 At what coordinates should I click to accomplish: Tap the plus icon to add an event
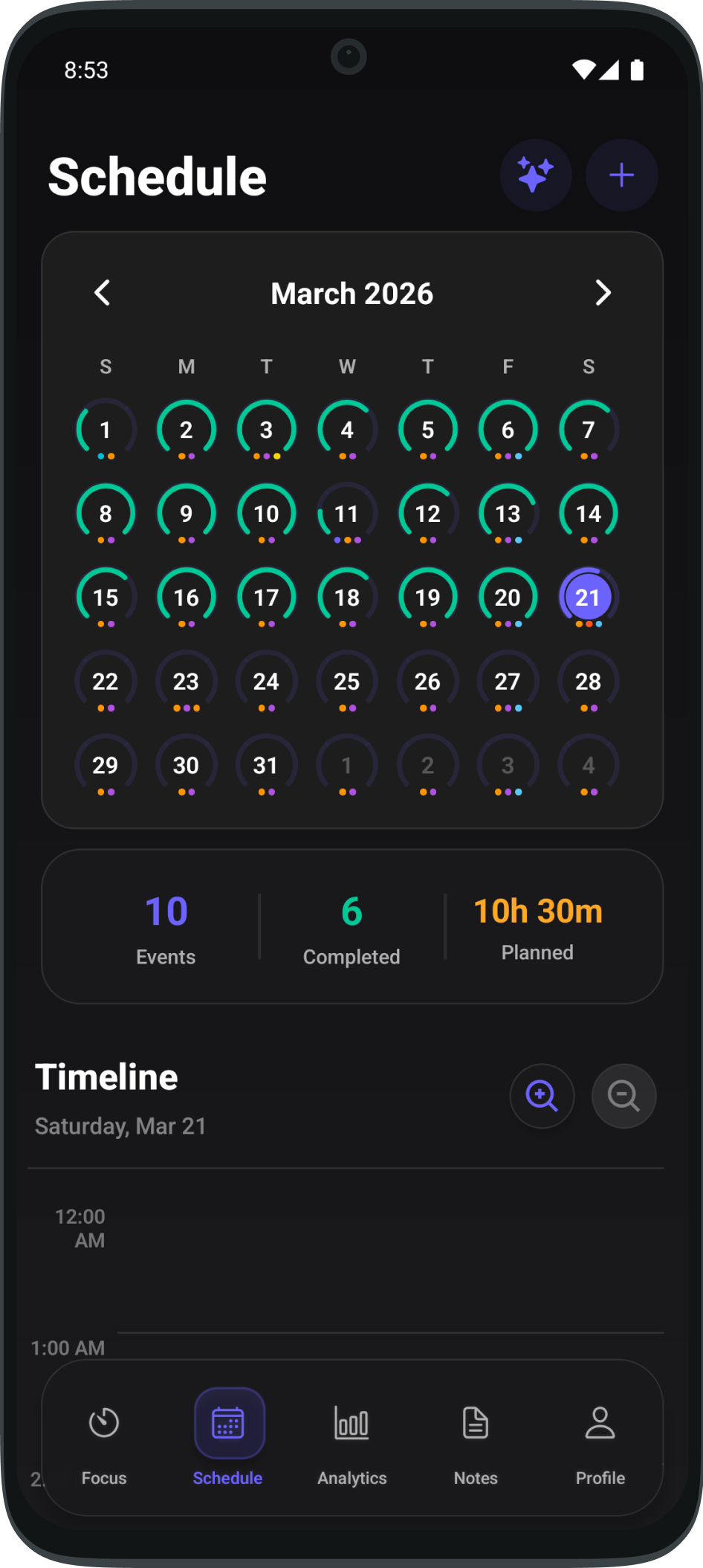[x=621, y=175]
